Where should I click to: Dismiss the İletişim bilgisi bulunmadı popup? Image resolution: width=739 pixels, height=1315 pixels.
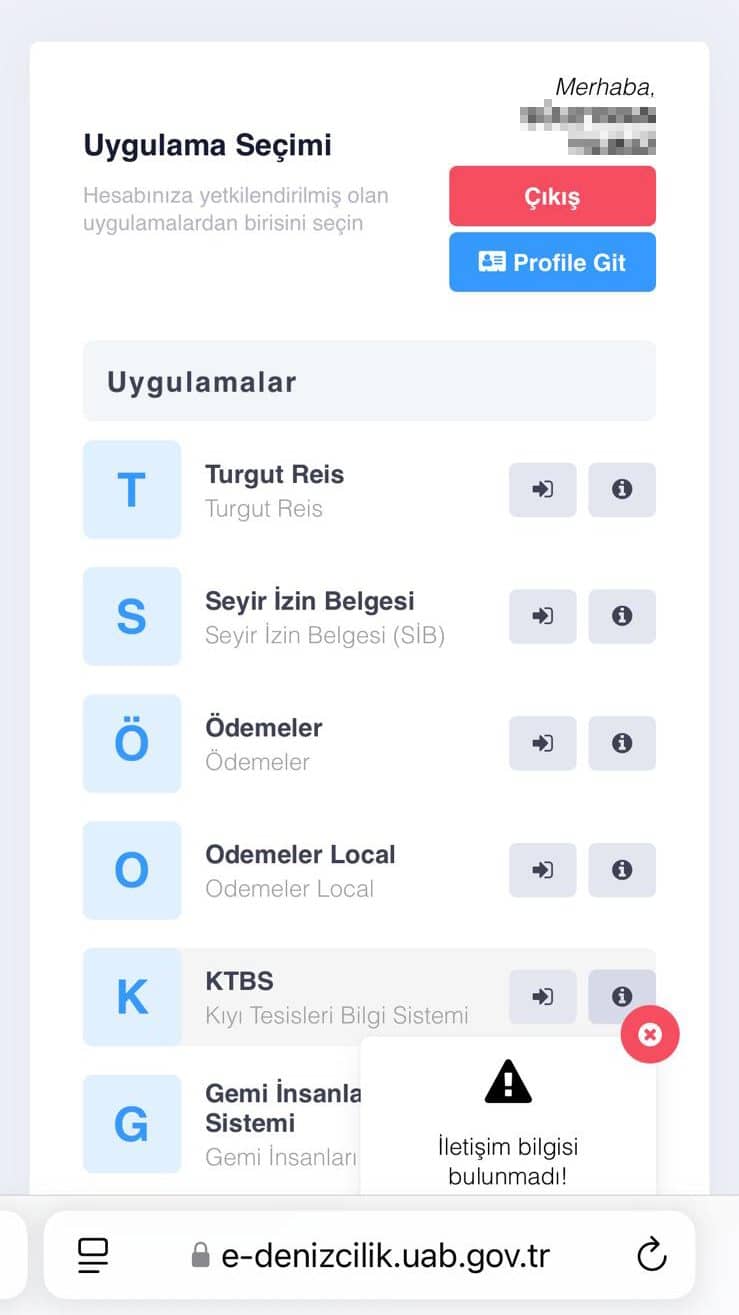coord(650,1034)
